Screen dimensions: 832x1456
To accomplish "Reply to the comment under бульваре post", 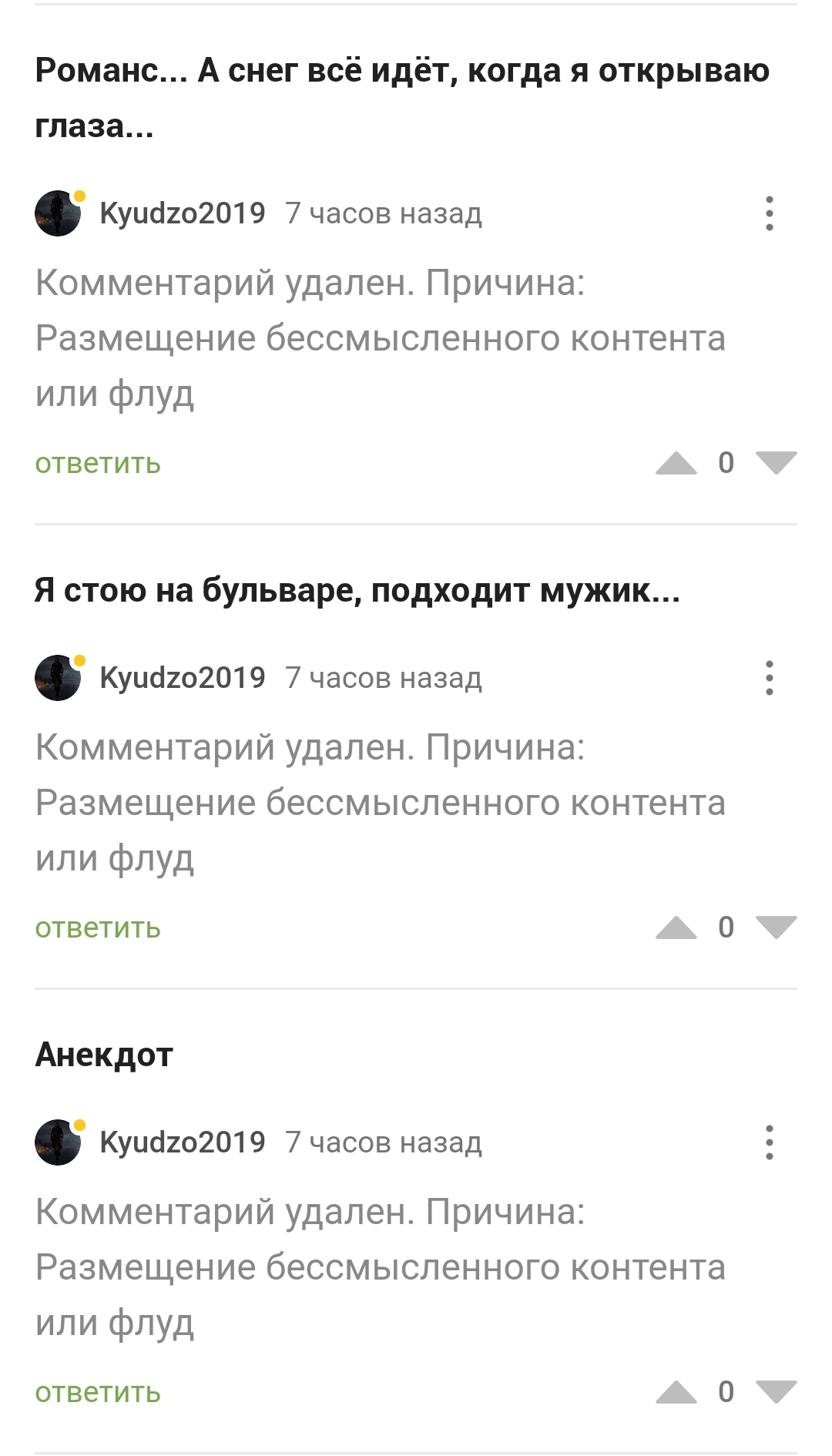I will click(98, 928).
